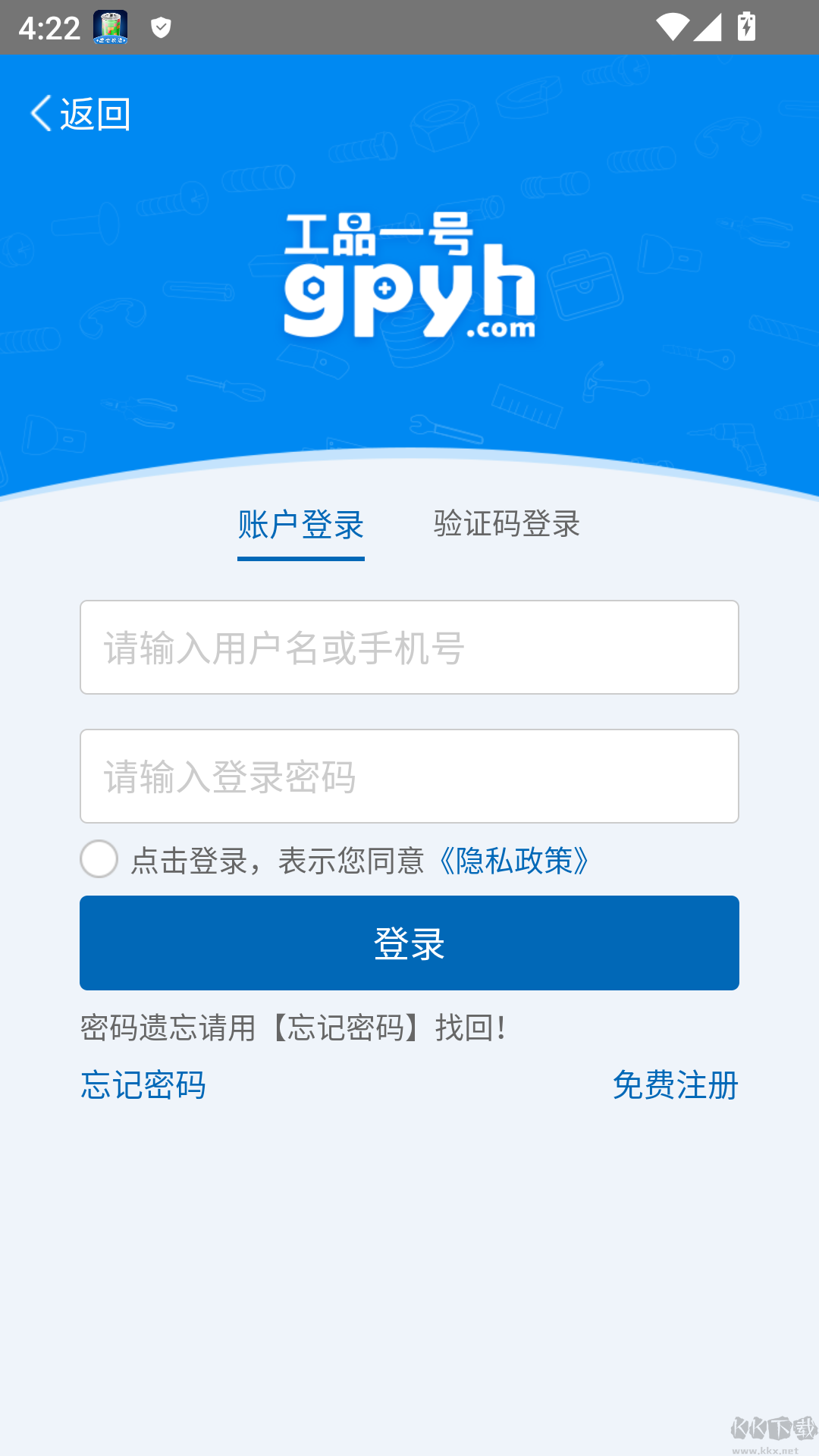The height and width of the screenshot is (1456, 819).
Task: Click the username or phone number field
Action: [x=409, y=647]
